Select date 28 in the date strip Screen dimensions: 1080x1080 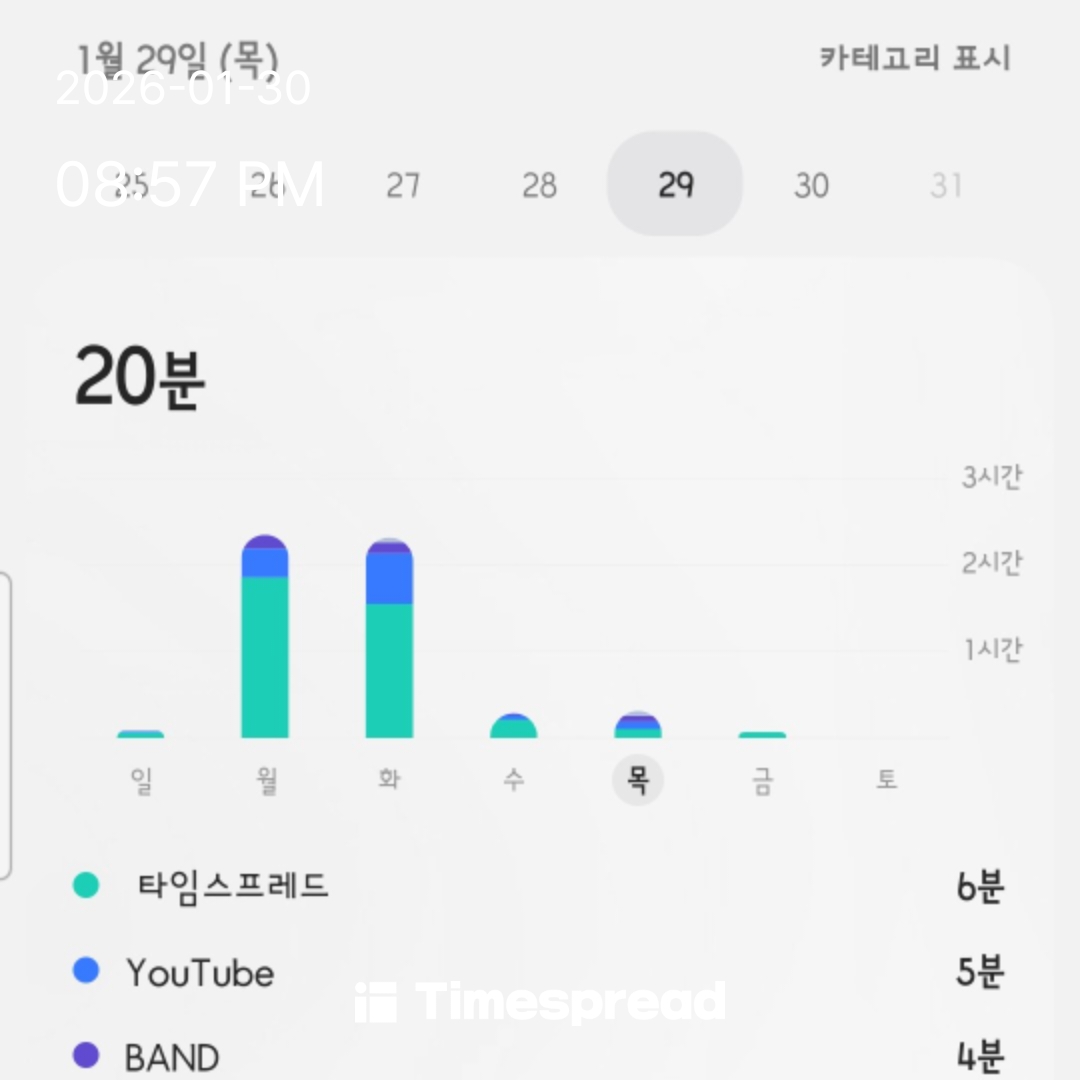539,185
